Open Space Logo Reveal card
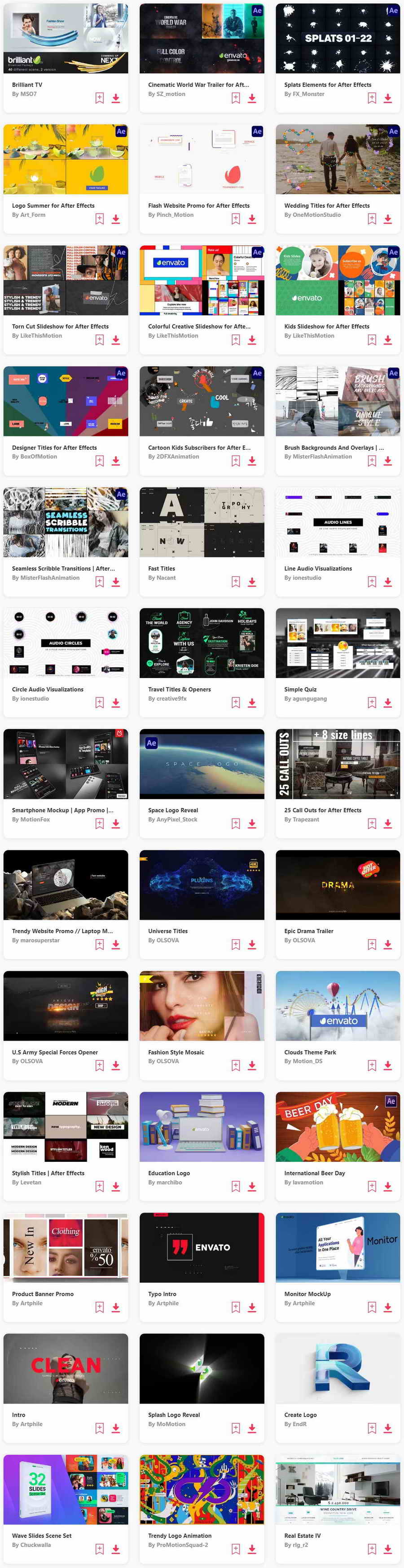The width and height of the screenshot is (404, 1568). [202, 764]
